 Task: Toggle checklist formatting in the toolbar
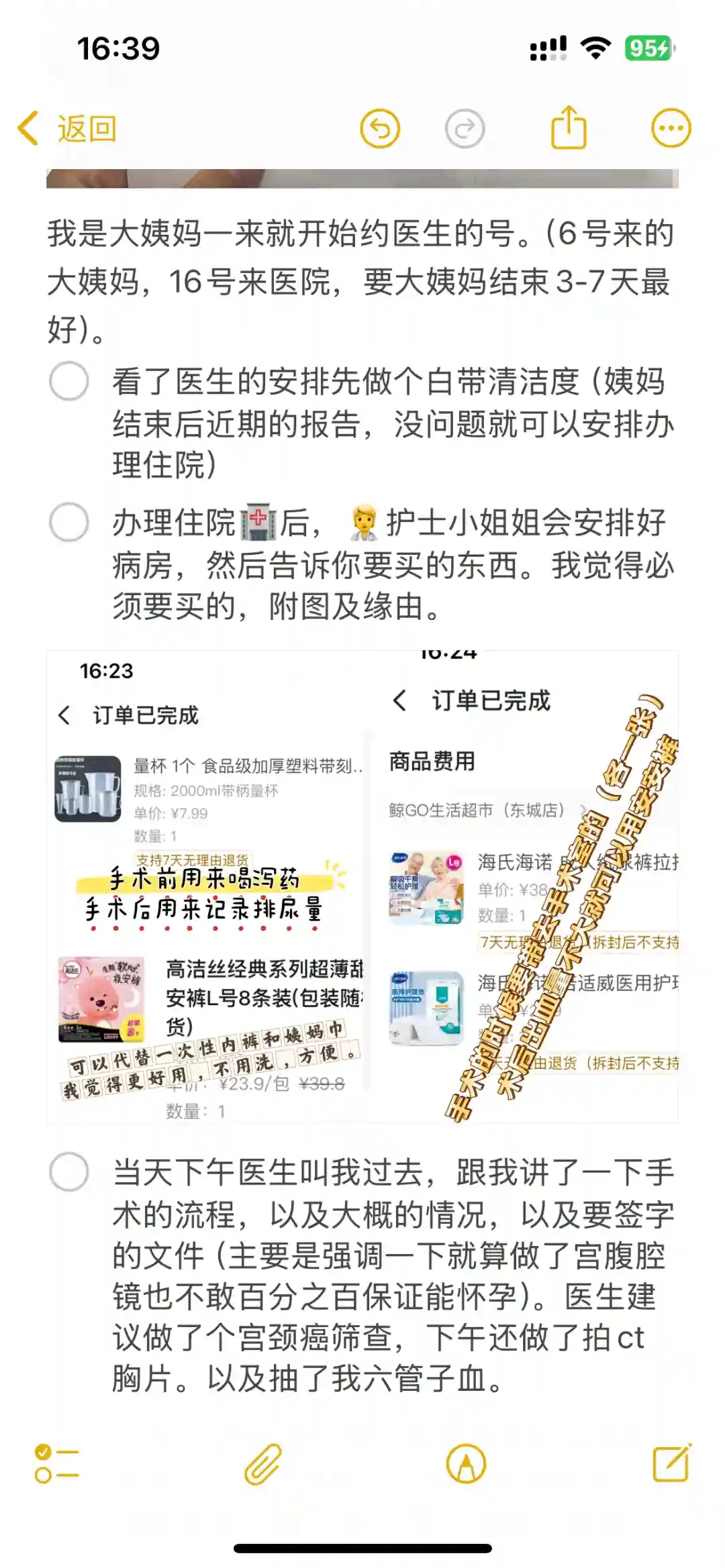point(57,1463)
